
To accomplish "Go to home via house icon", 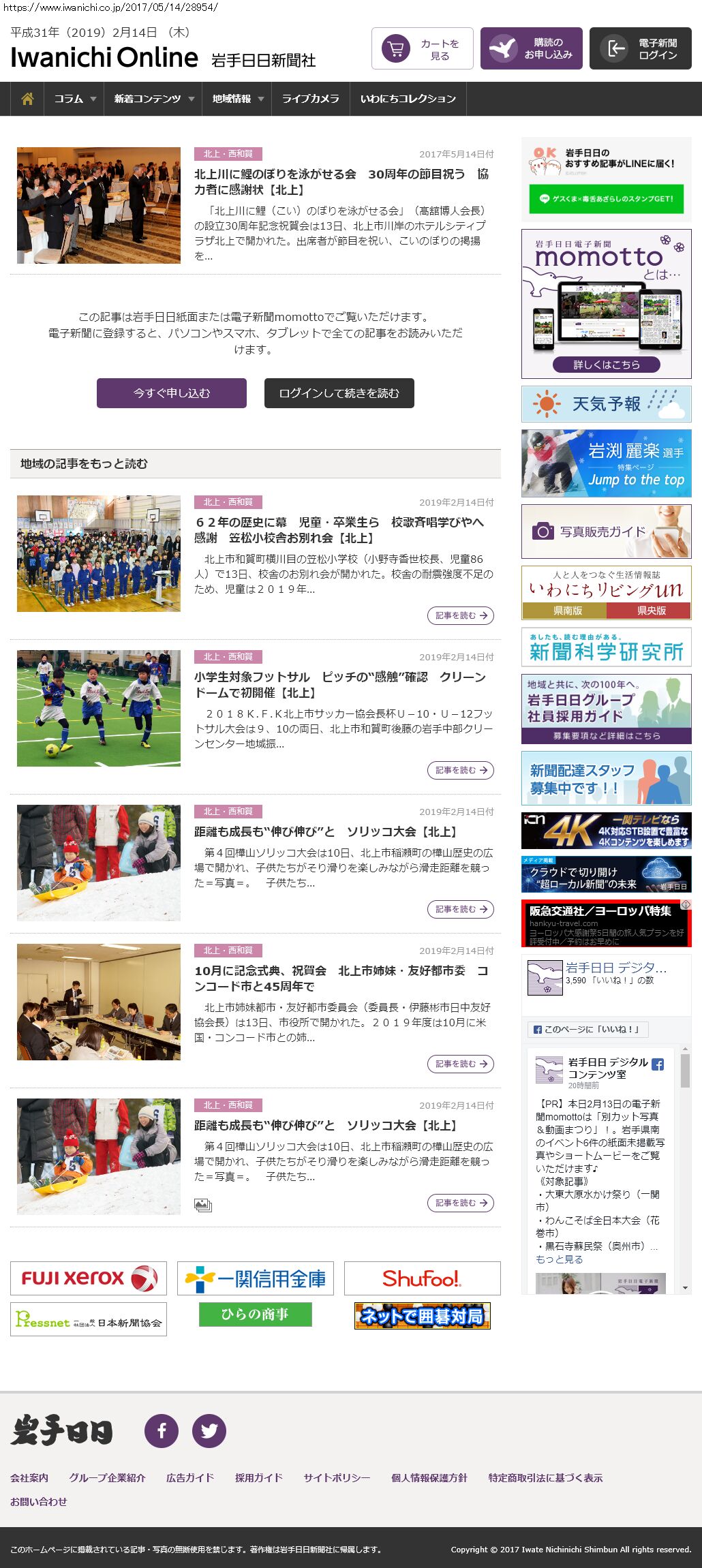I will tap(27, 99).
